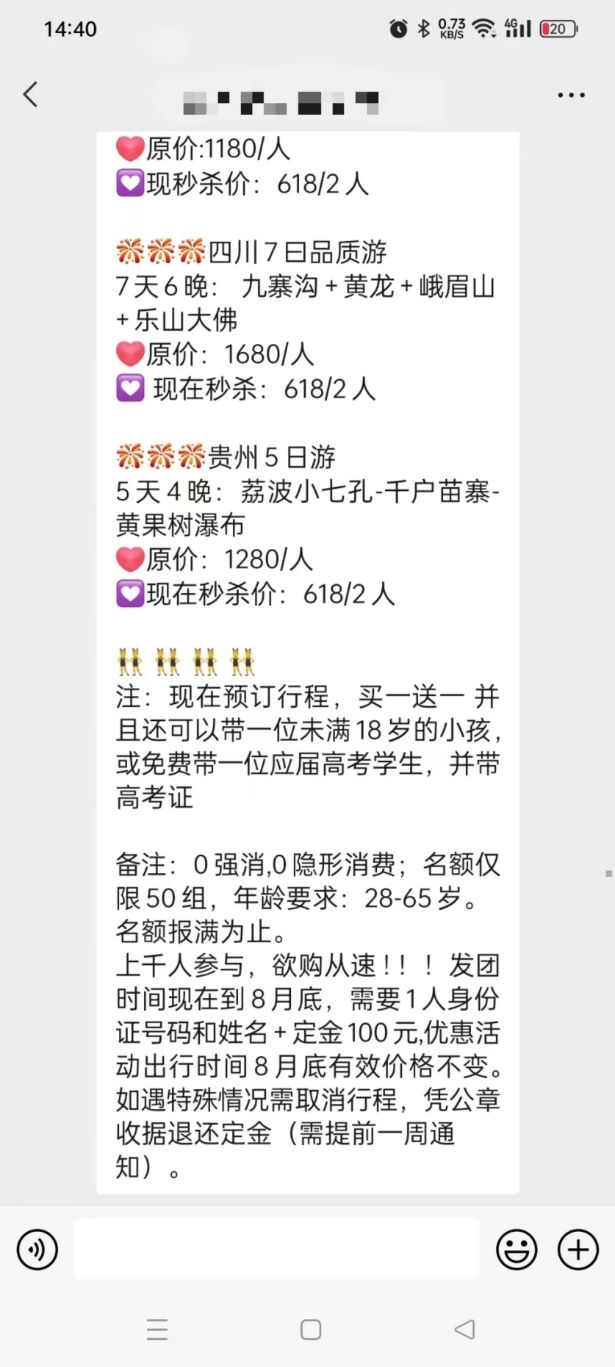Open the chat's three-dot menu
The height and width of the screenshot is (1367, 615).
coord(571,96)
